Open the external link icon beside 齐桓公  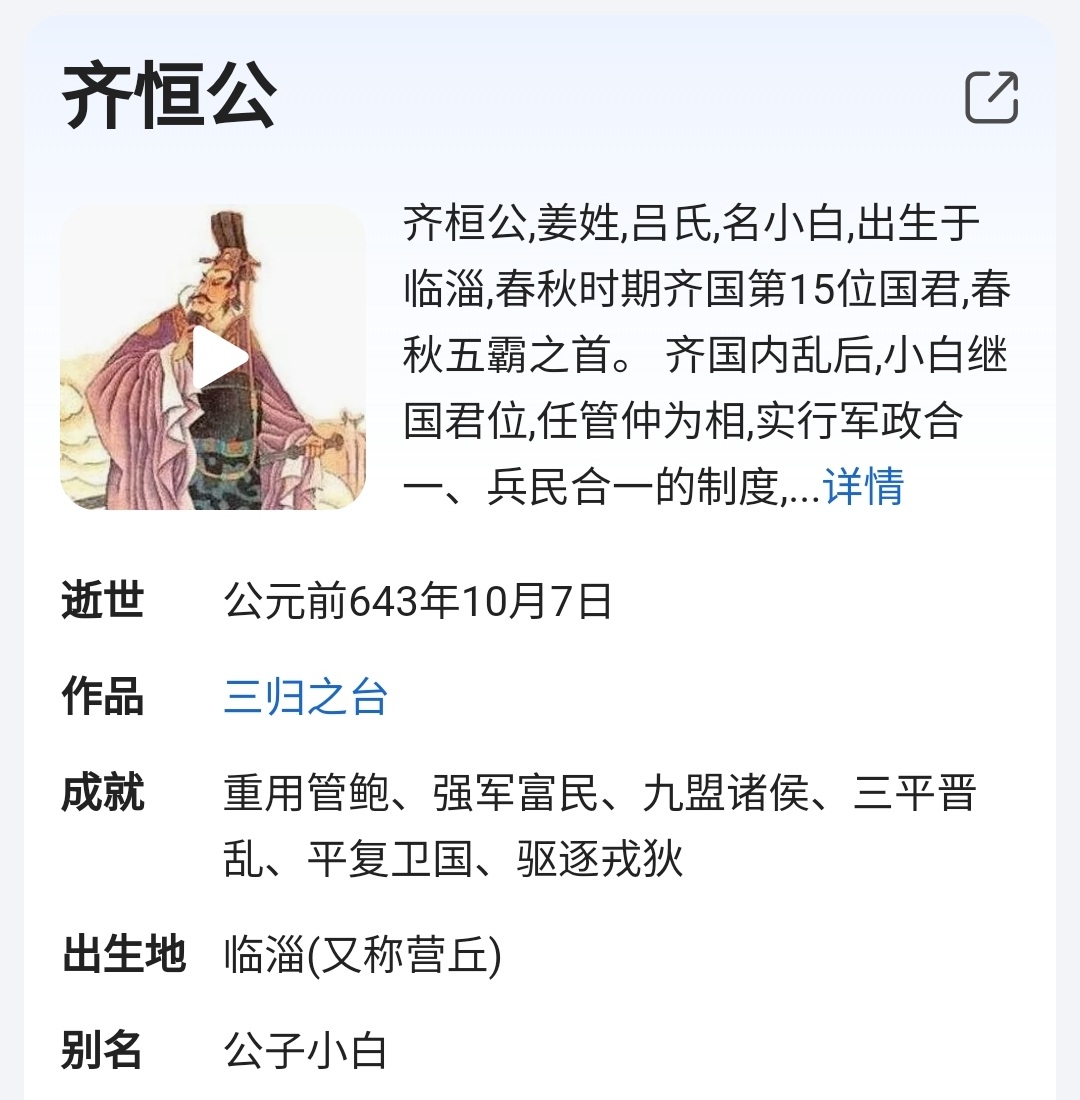tap(991, 98)
